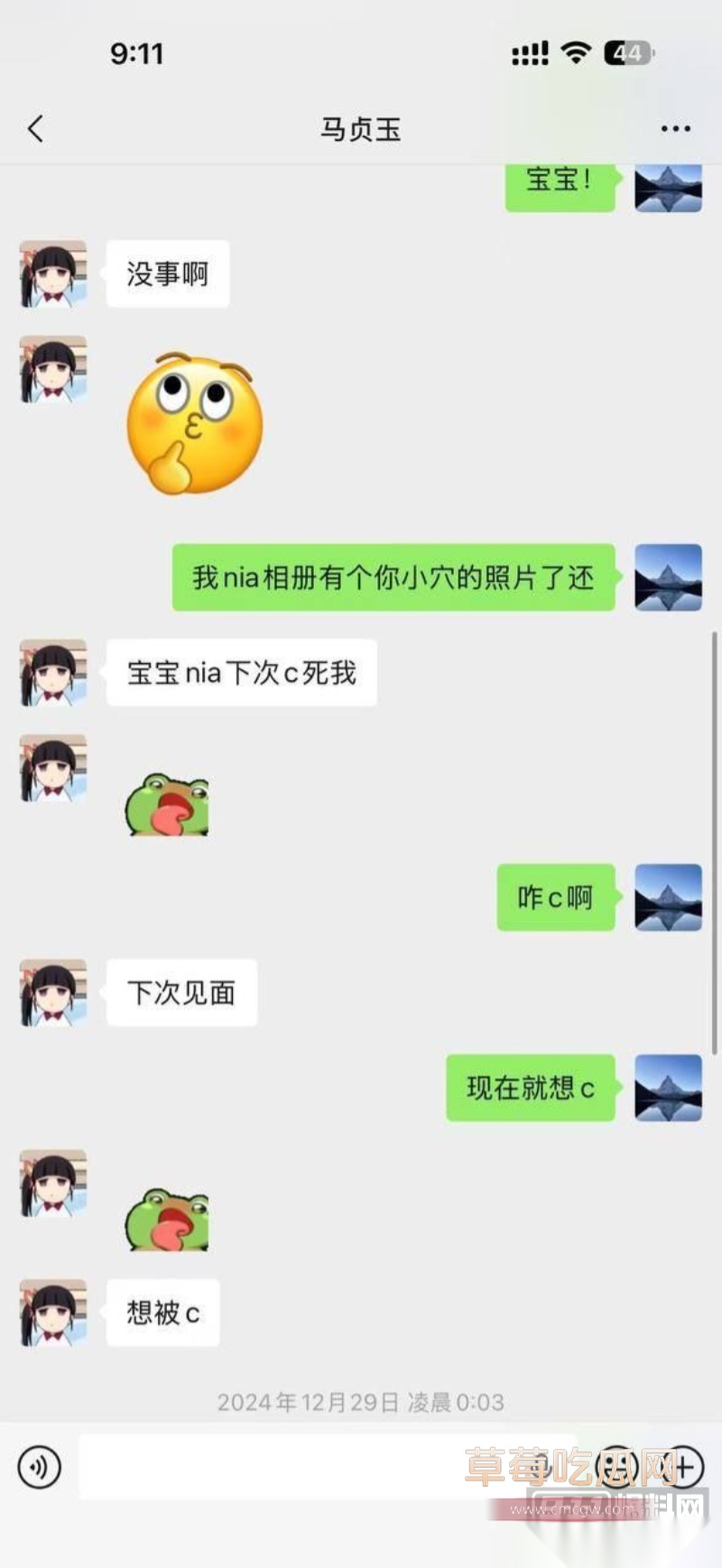The image size is (722, 1568).
Task: Select the 宝宝 nia 下次c死我 bubble
Action: (239, 672)
